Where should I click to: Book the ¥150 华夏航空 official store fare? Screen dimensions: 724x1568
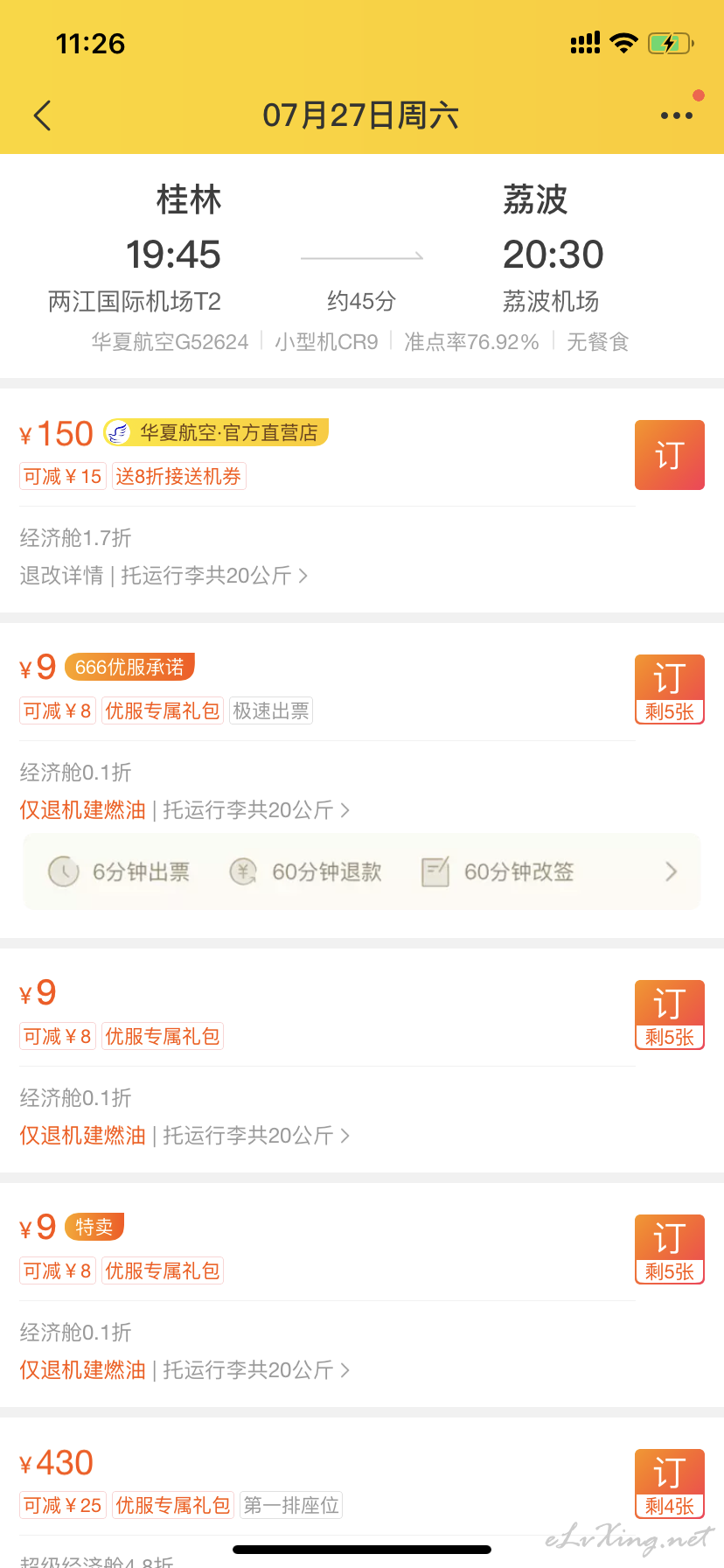(x=670, y=455)
